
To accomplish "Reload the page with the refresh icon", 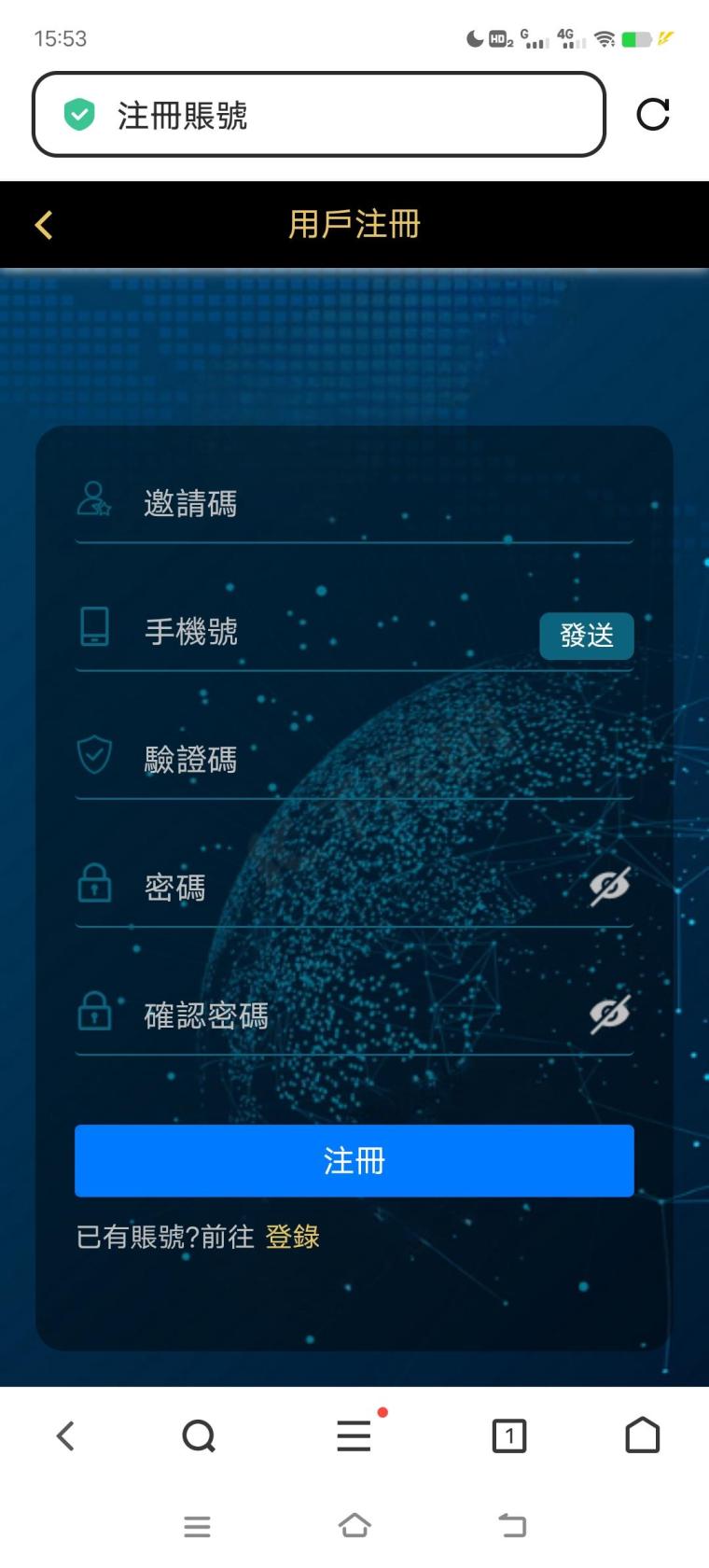I will (652, 115).
